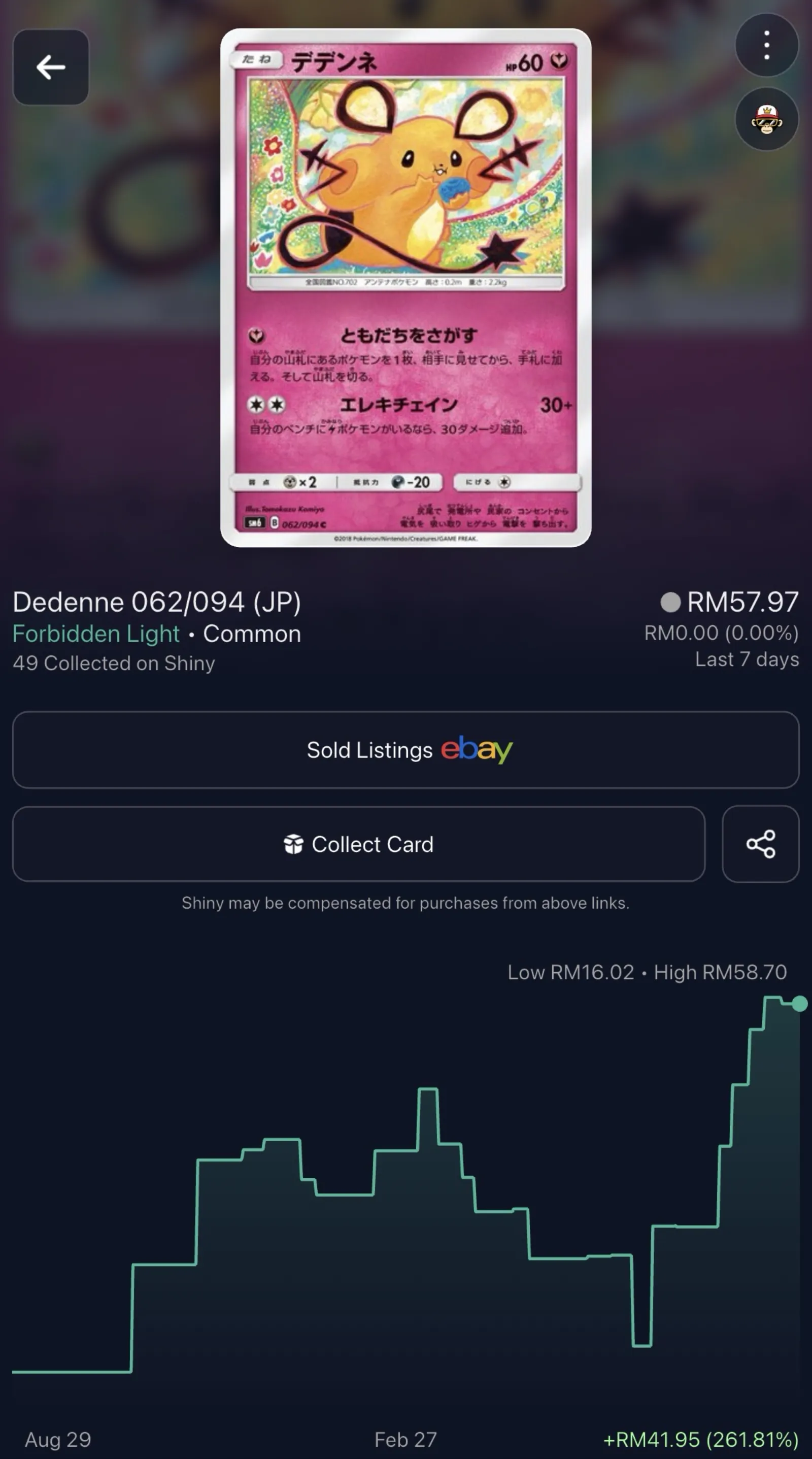The width and height of the screenshot is (812, 1459).
Task: Open the Forbidden Light set link
Action: (96, 634)
